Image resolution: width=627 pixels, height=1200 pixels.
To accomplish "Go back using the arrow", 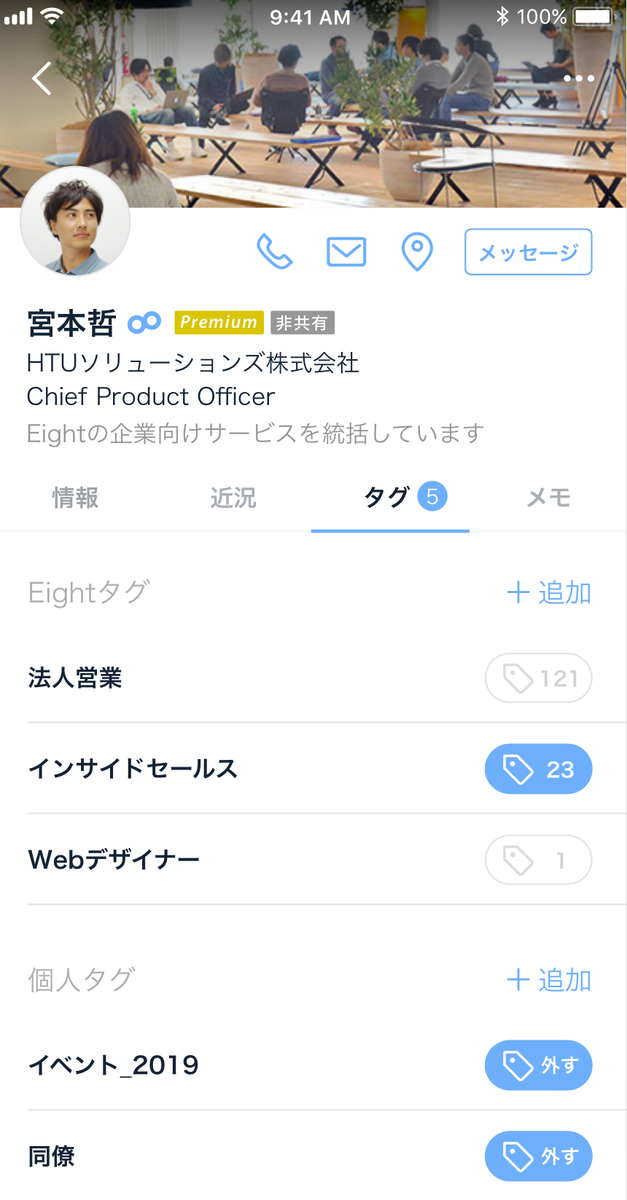I will (x=41, y=78).
